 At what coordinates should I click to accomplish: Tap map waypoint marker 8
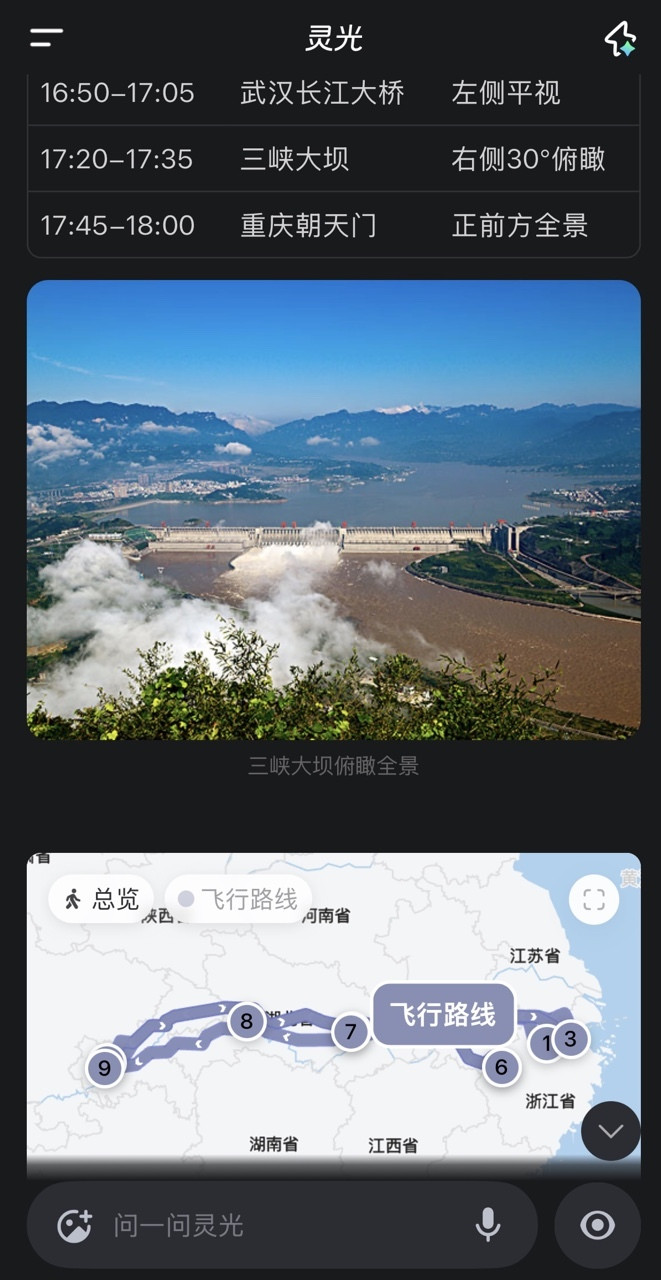click(x=246, y=1022)
